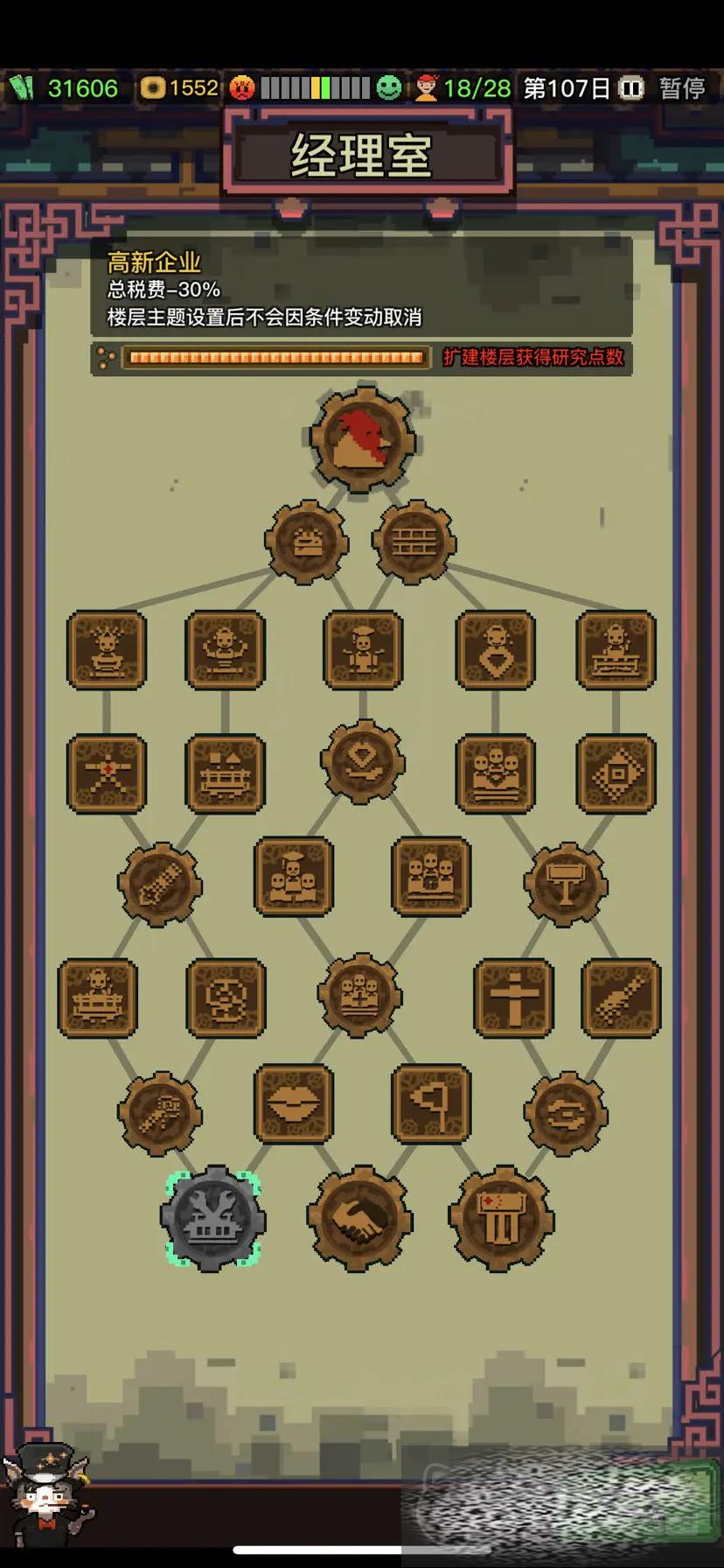This screenshot has height=1568, width=724.
Task: Tap the square diamond pattern node
Action: tap(616, 773)
